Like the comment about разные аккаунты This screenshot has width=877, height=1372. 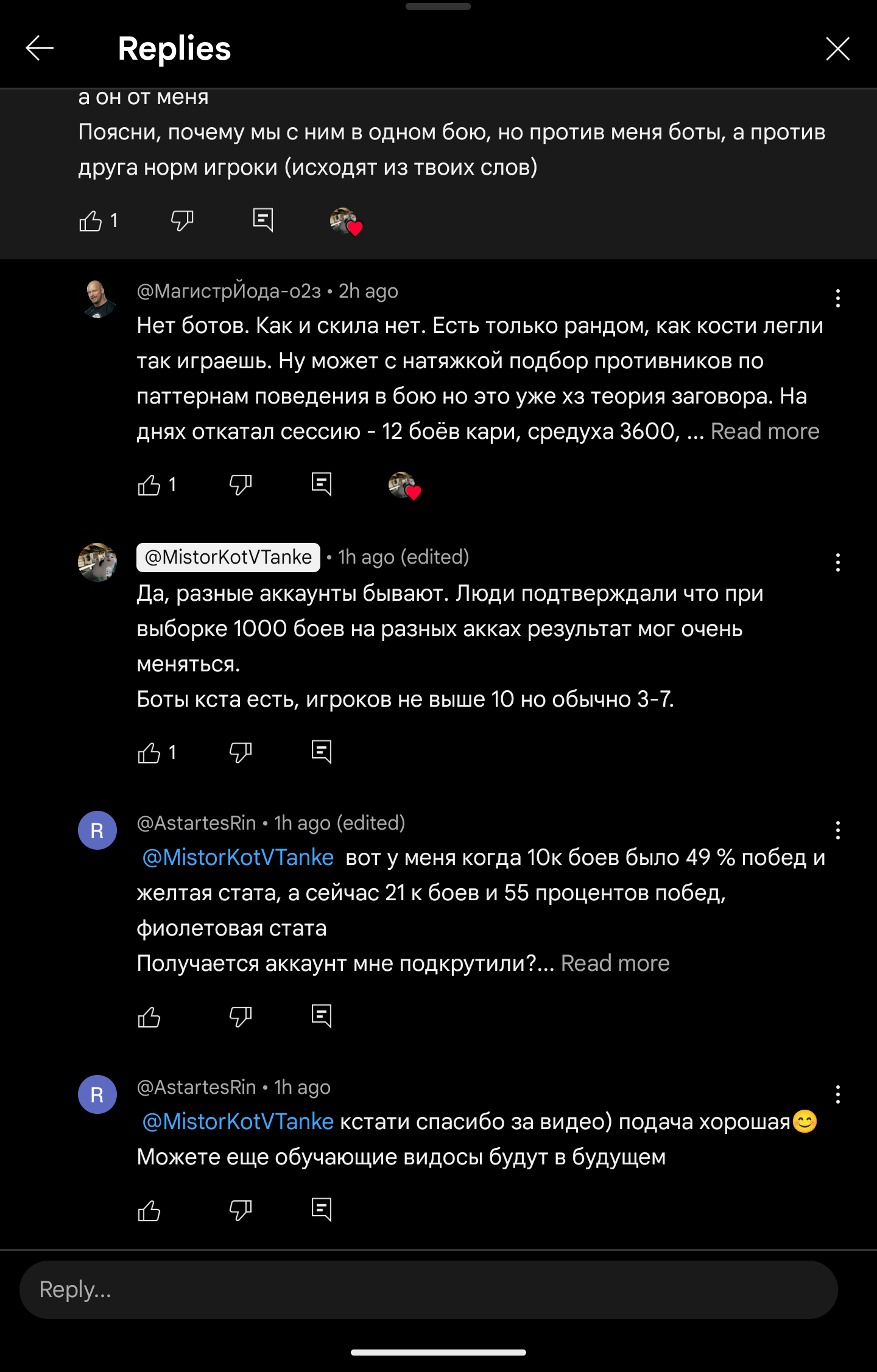point(149,753)
